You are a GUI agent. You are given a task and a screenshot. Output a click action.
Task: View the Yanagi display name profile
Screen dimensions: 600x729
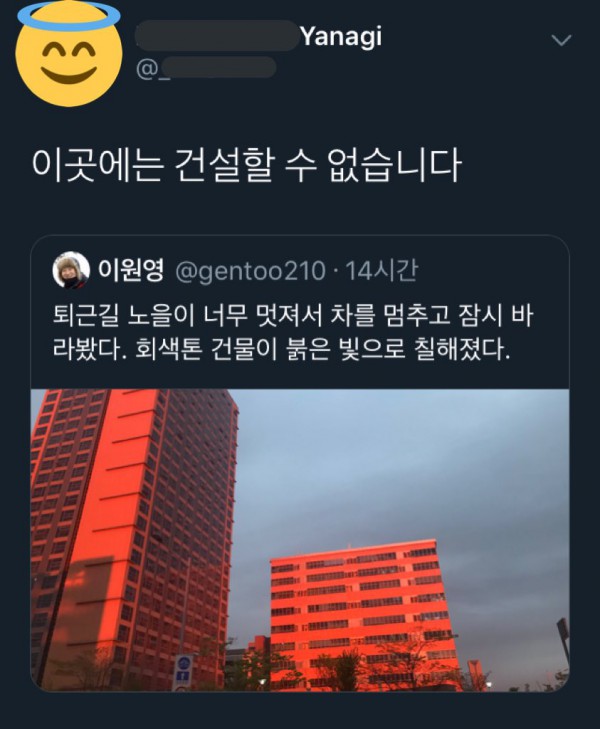(258, 36)
